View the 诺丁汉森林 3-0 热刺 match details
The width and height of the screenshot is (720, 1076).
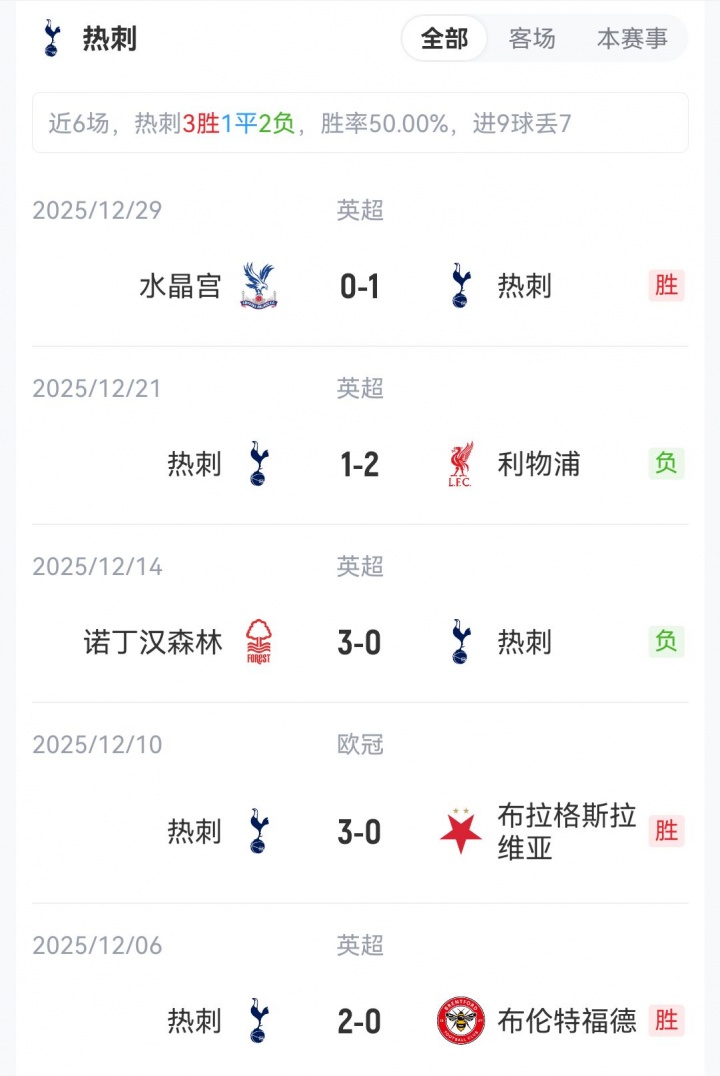pyautogui.click(x=360, y=643)
